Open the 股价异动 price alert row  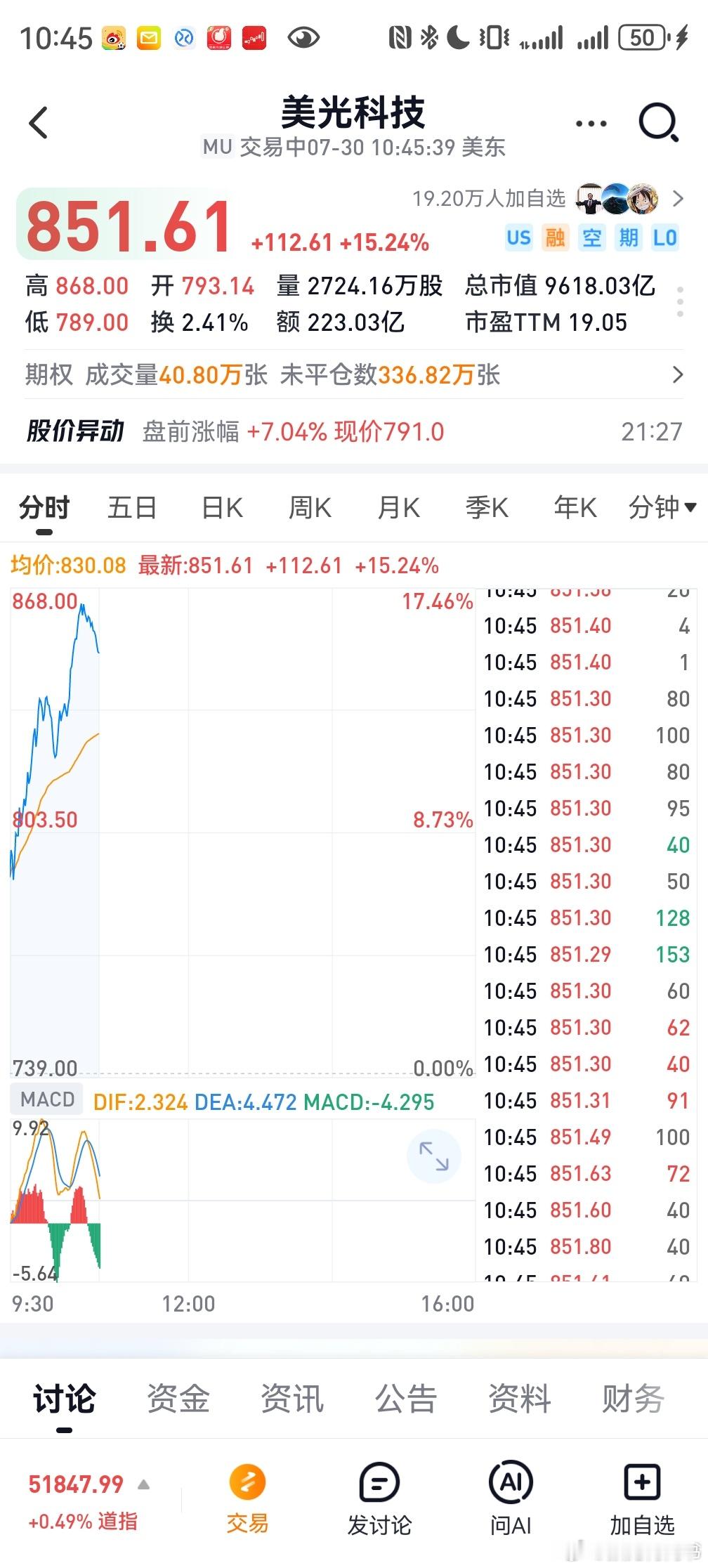pyautogui.click(x=354, y=431)
